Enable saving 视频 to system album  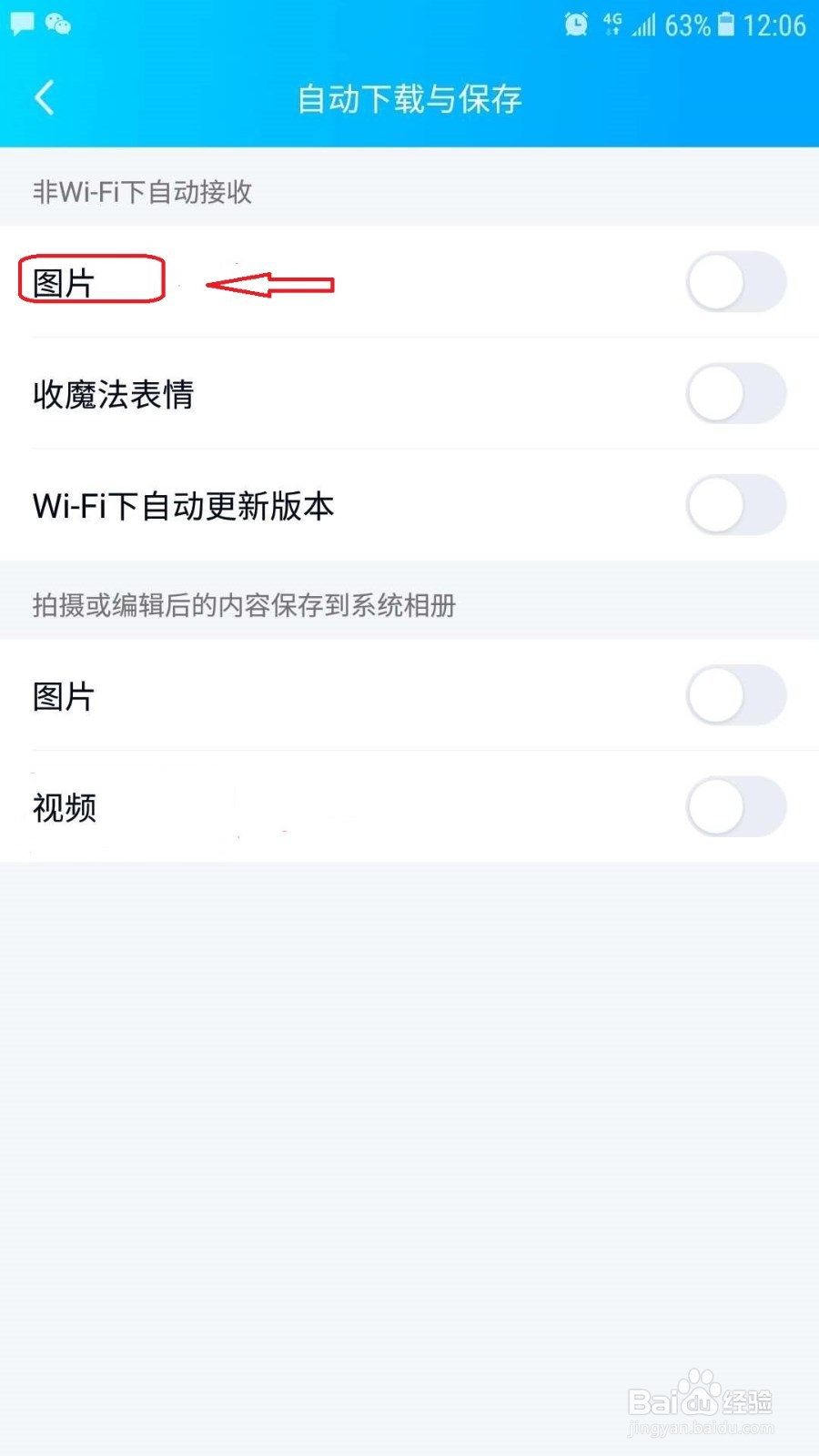(735, 805)
